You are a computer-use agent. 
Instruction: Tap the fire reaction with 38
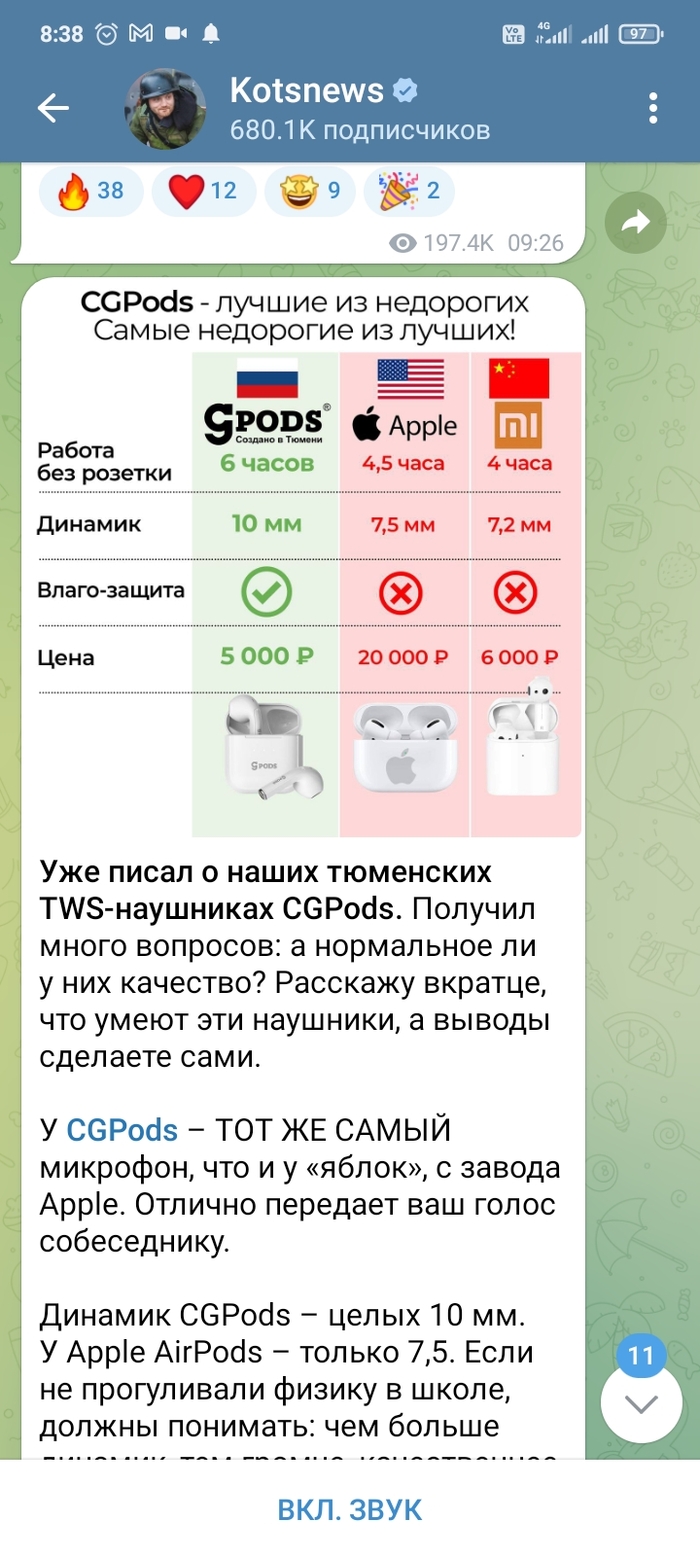pyautogui.click(x=91, y=191)
